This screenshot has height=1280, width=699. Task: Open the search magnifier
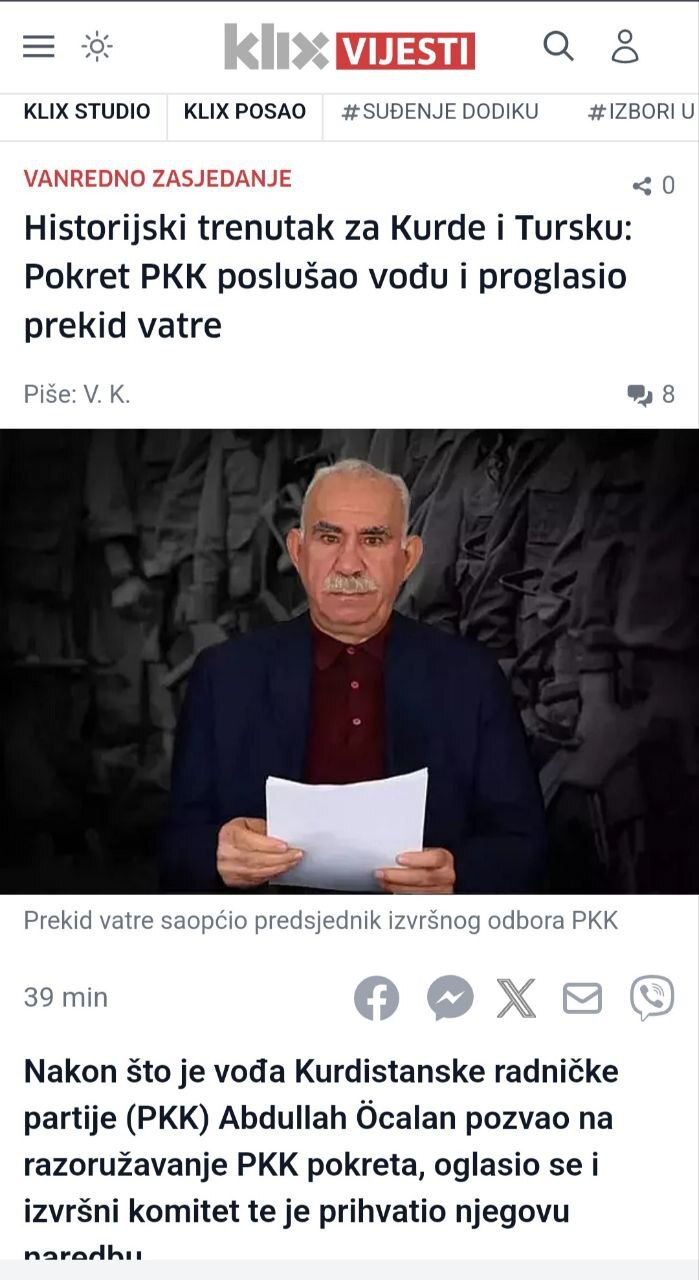point(558,46)
